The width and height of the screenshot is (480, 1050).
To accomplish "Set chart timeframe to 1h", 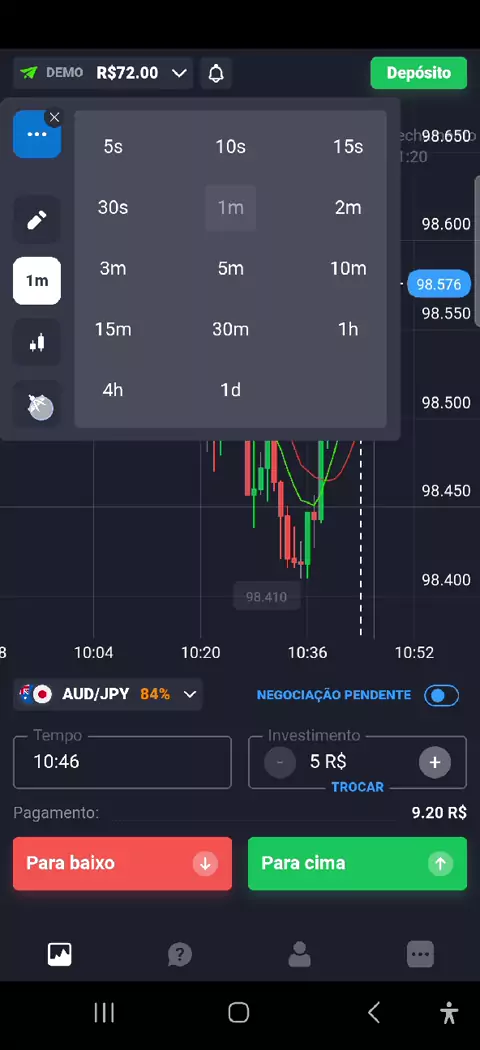I will pos(347,329).
